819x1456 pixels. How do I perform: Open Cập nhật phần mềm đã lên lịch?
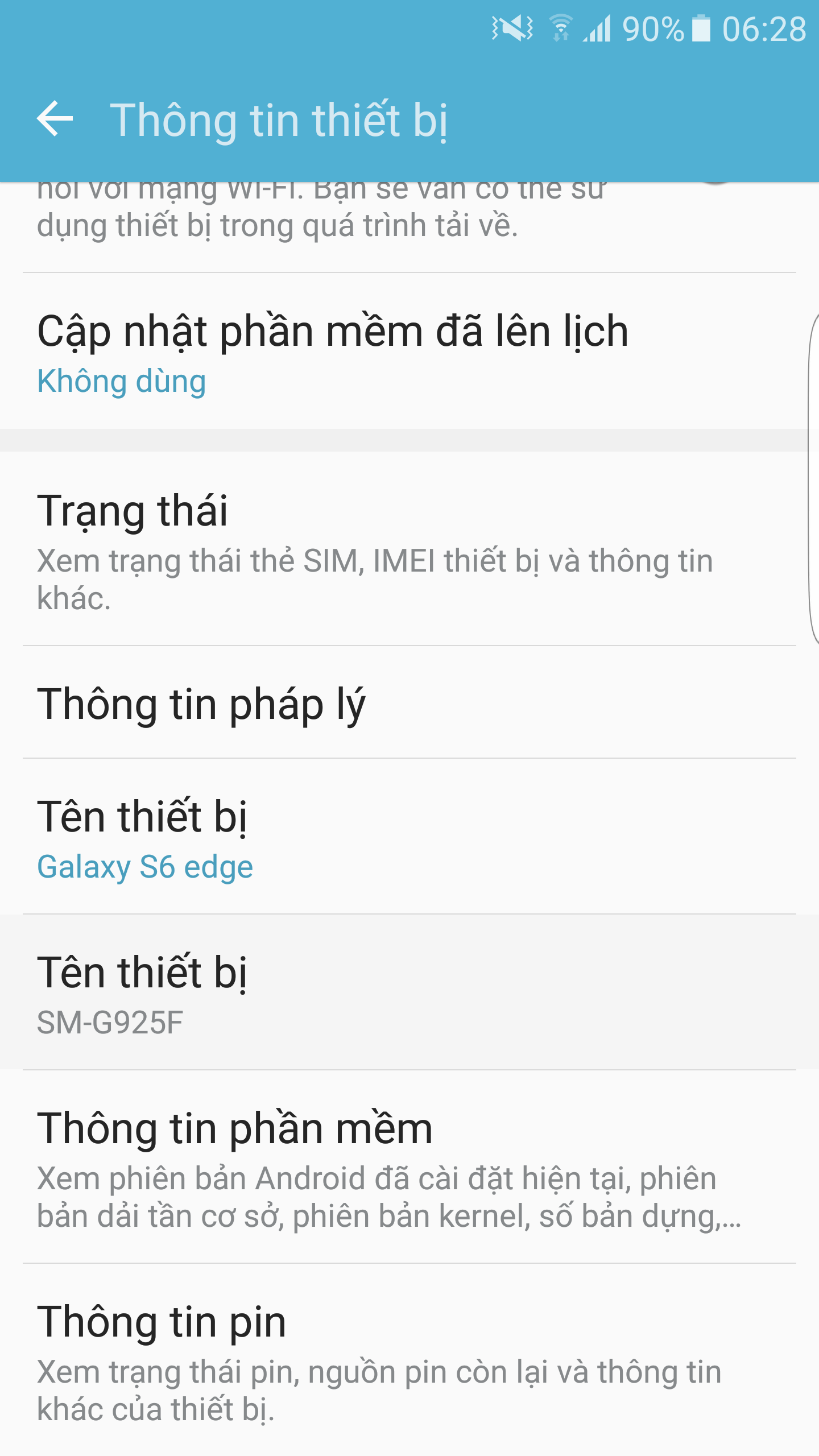click(x=409, y=351)
